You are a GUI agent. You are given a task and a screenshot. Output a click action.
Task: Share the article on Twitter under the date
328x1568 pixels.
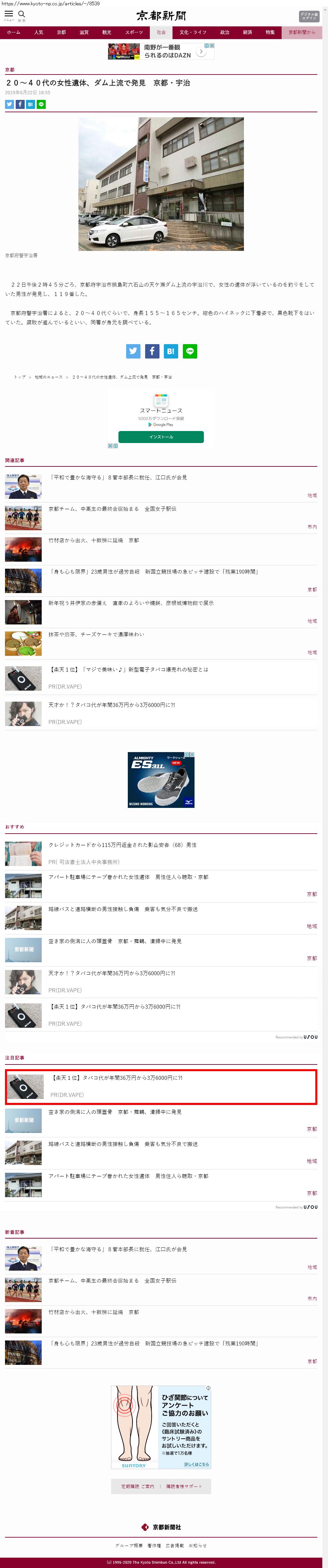(x=9, y=104)
